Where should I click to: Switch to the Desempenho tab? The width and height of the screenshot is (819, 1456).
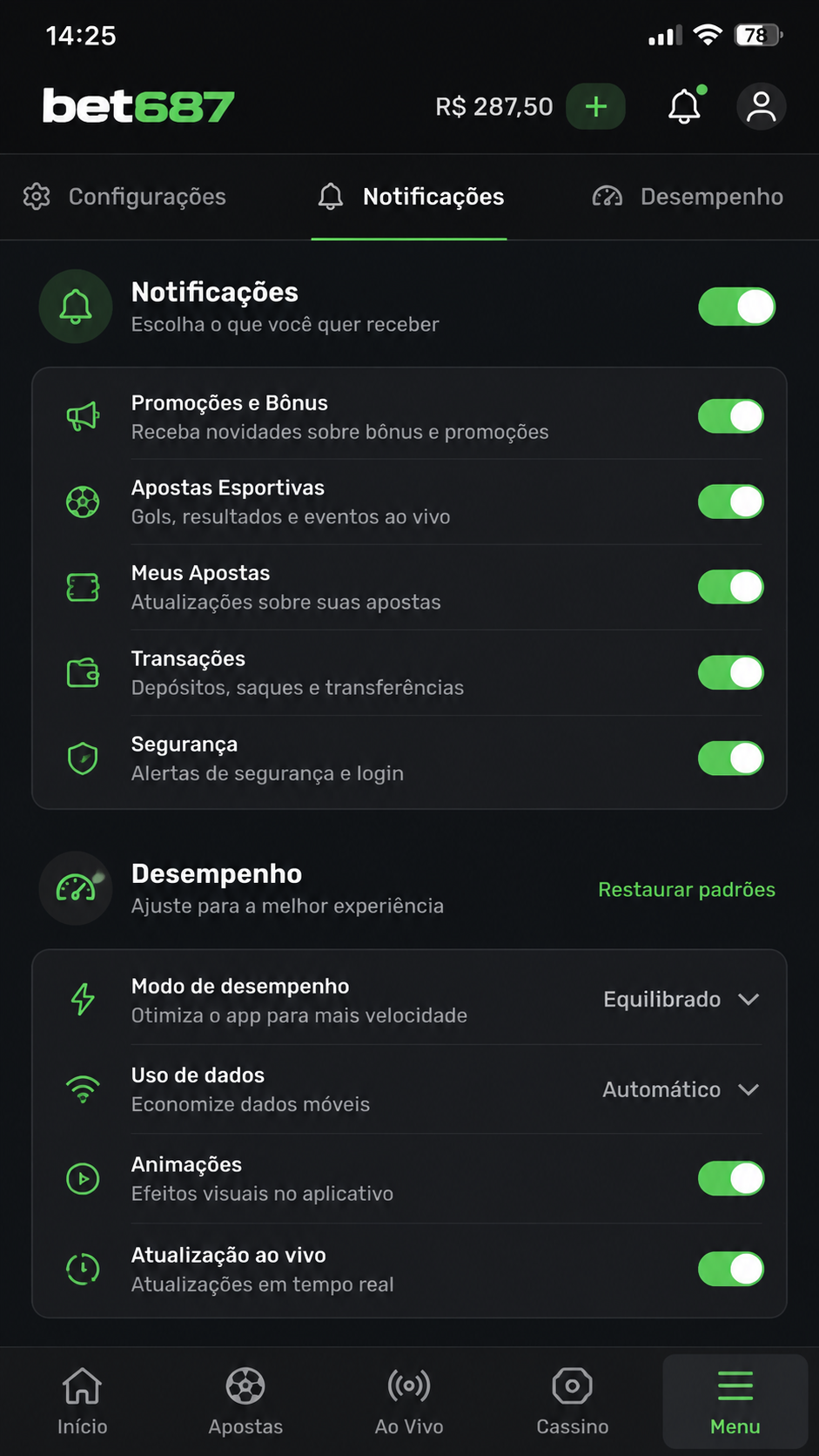(x=688, y=197)
